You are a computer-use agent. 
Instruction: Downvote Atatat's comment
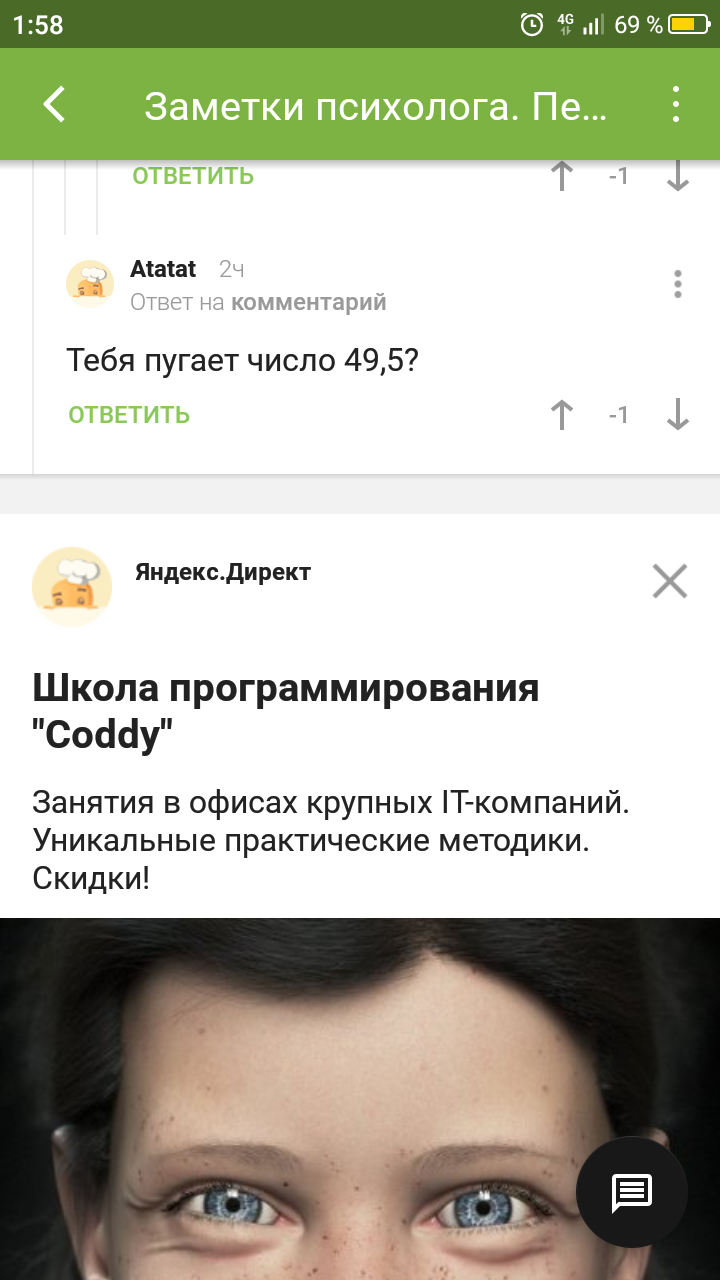678,414
